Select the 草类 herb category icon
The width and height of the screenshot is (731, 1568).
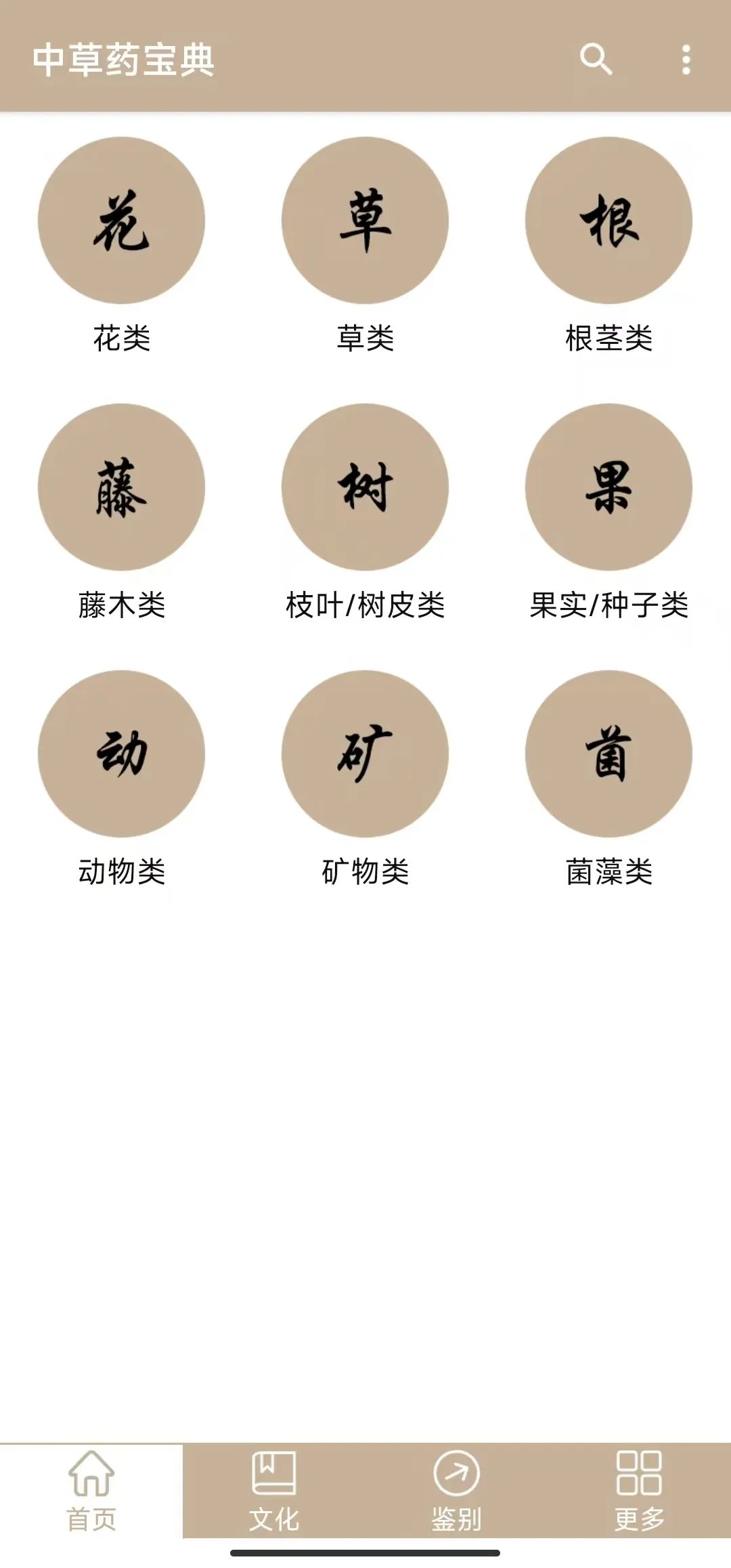(365, 225)
